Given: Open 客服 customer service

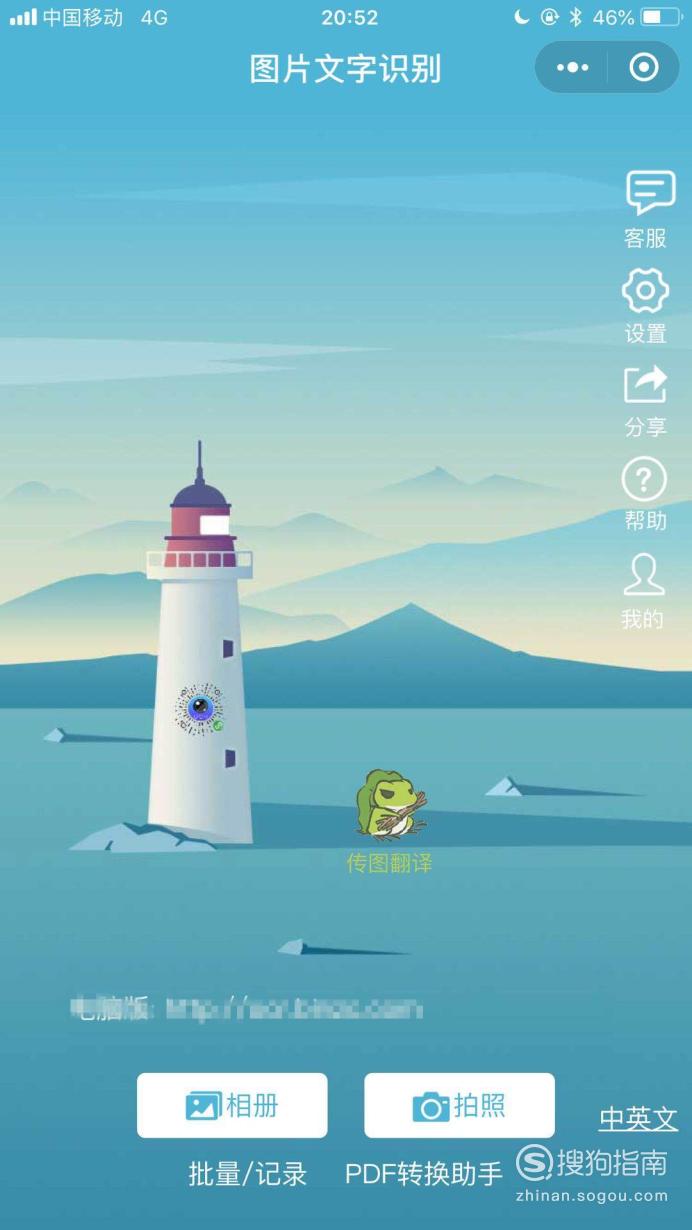Looking at the screenshot, I should click(x=646, y=208).
